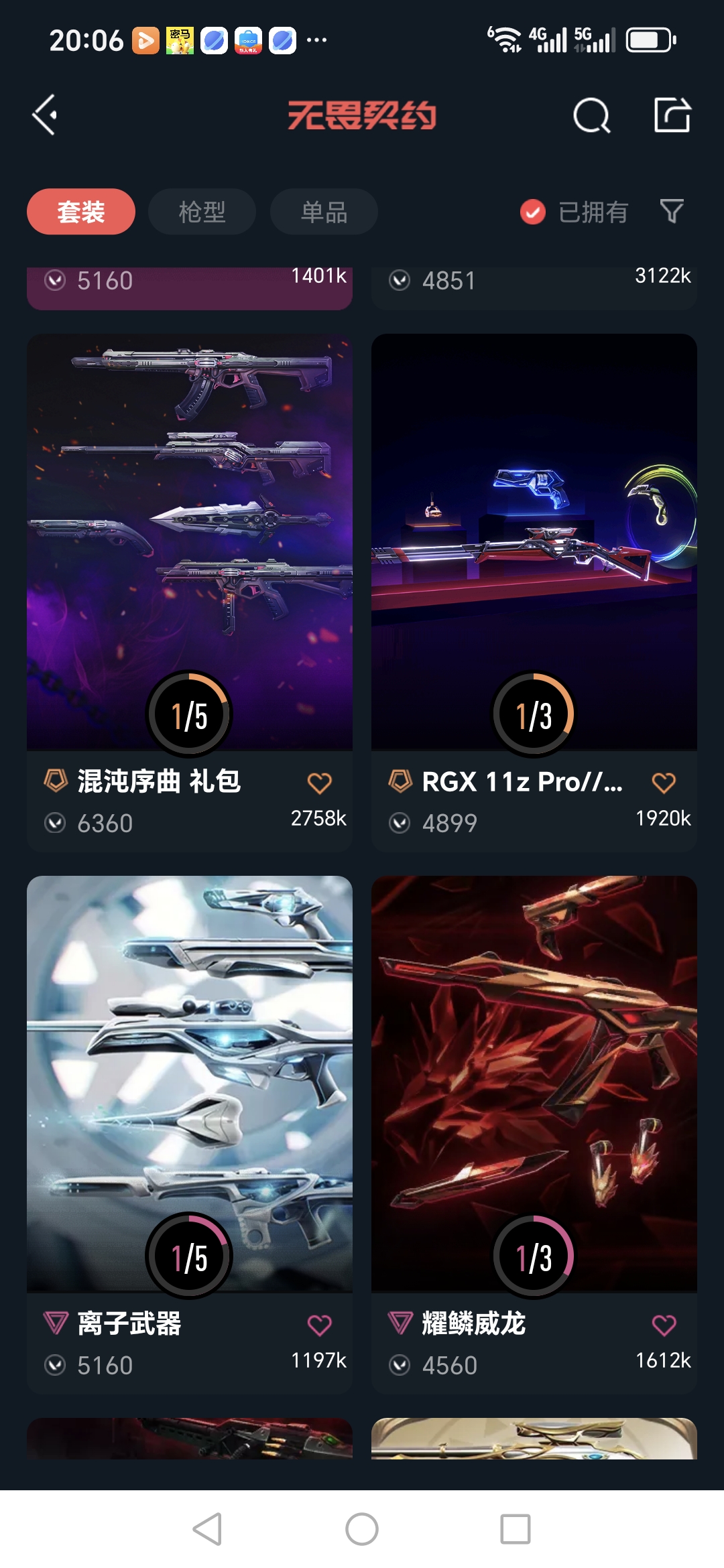Switch to the 单品 tab

tap(322, 211)
